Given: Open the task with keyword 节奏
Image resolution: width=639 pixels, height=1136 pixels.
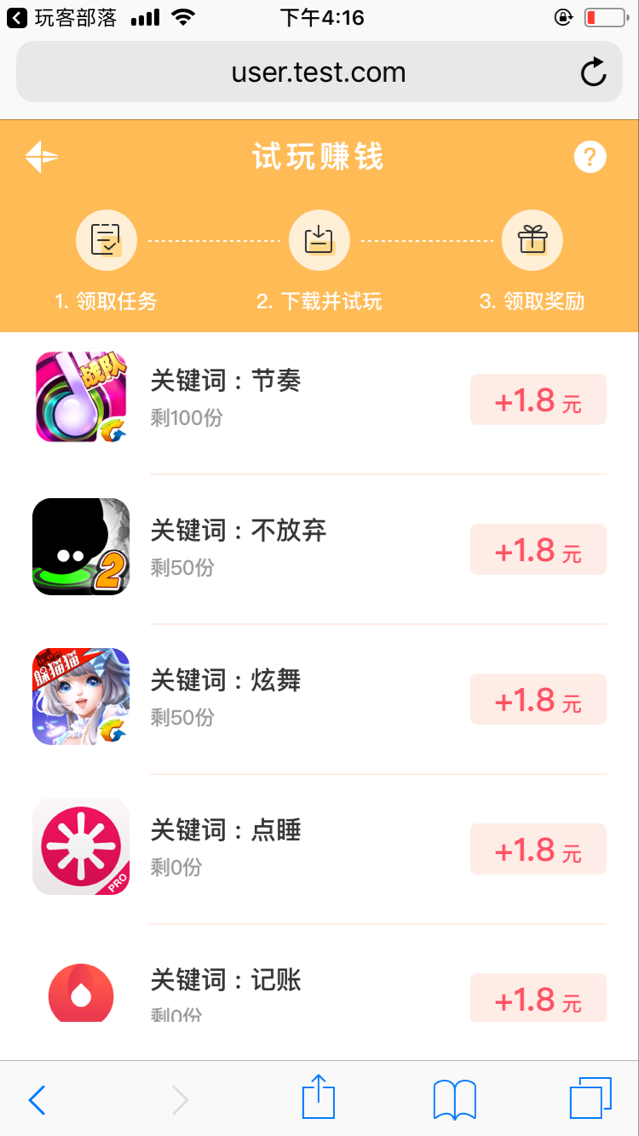Looking at the screenshot, I should click(x=320, y=399).
